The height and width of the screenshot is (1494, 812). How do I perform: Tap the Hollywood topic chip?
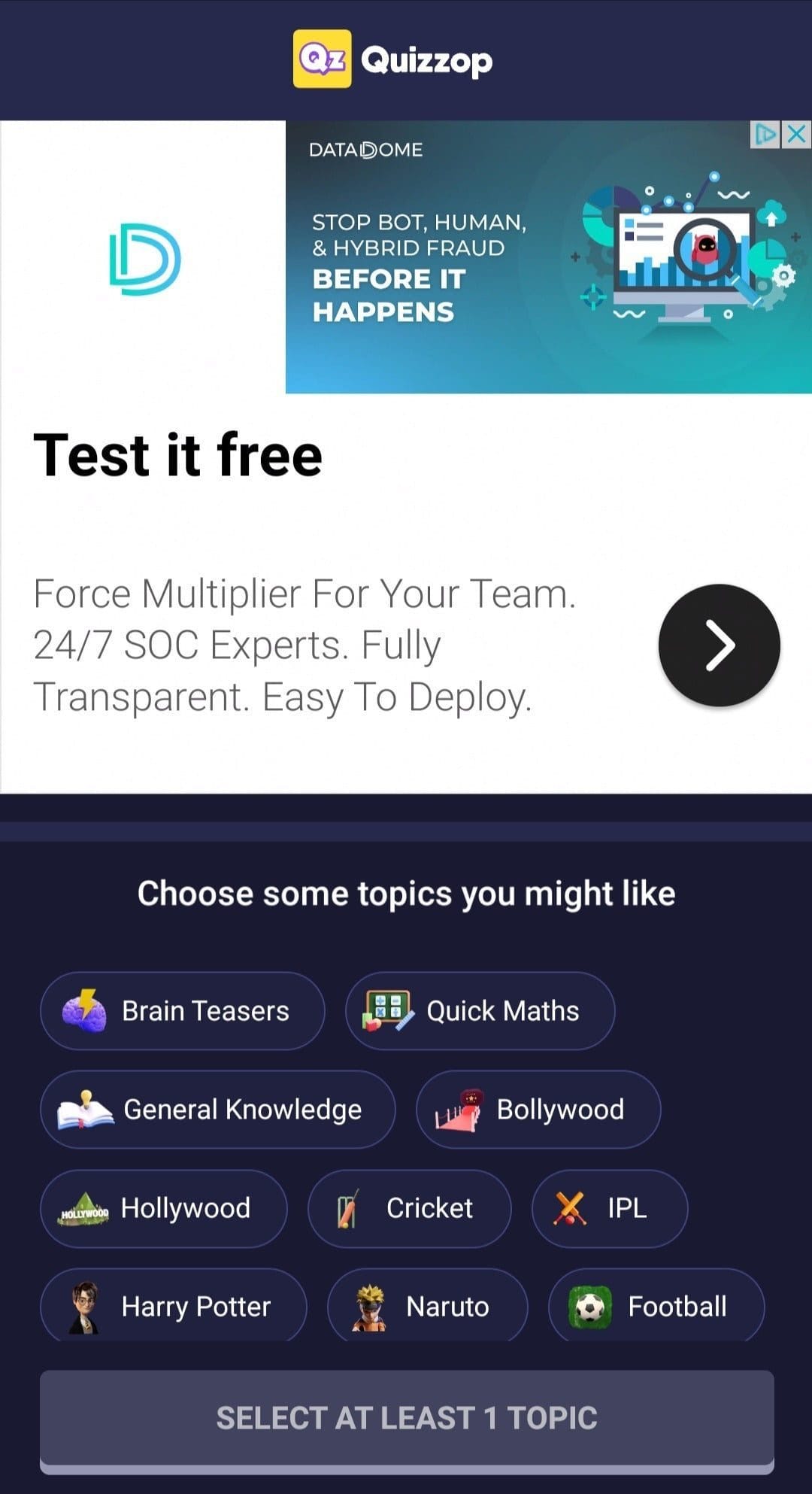(x=164, y=1208)
